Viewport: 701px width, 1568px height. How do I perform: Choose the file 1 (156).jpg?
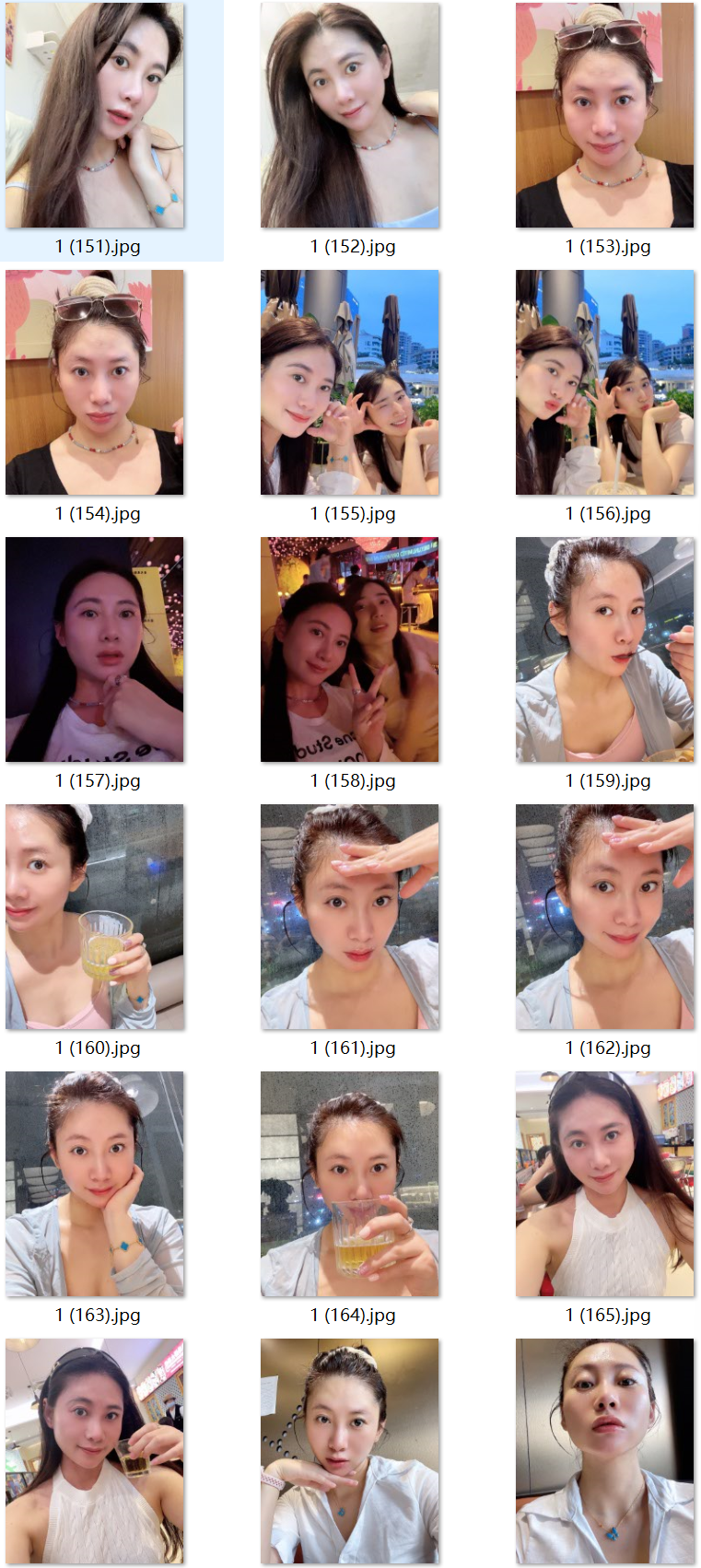point(605,382)
